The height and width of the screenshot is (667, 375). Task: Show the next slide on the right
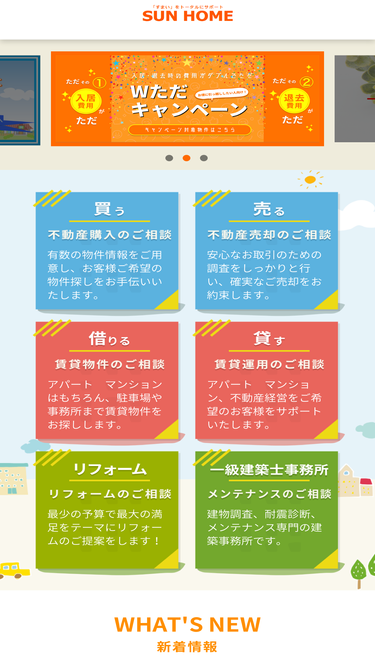click(355, 99)
